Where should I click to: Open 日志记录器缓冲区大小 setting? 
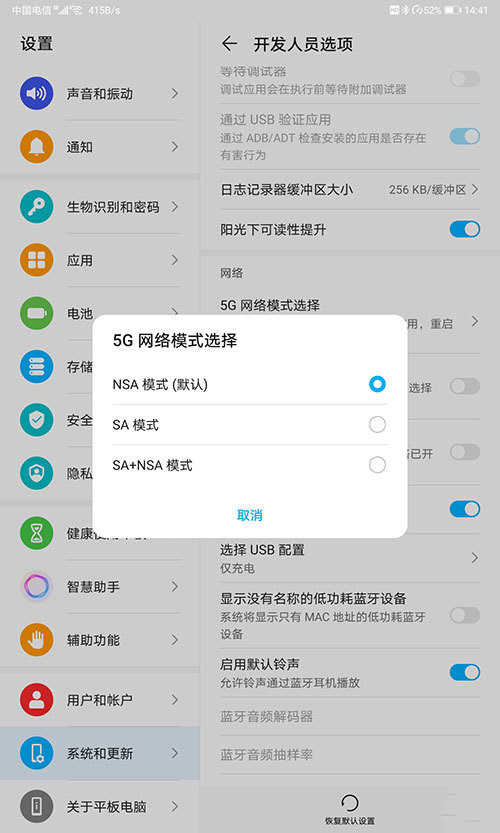coord(350,190)
